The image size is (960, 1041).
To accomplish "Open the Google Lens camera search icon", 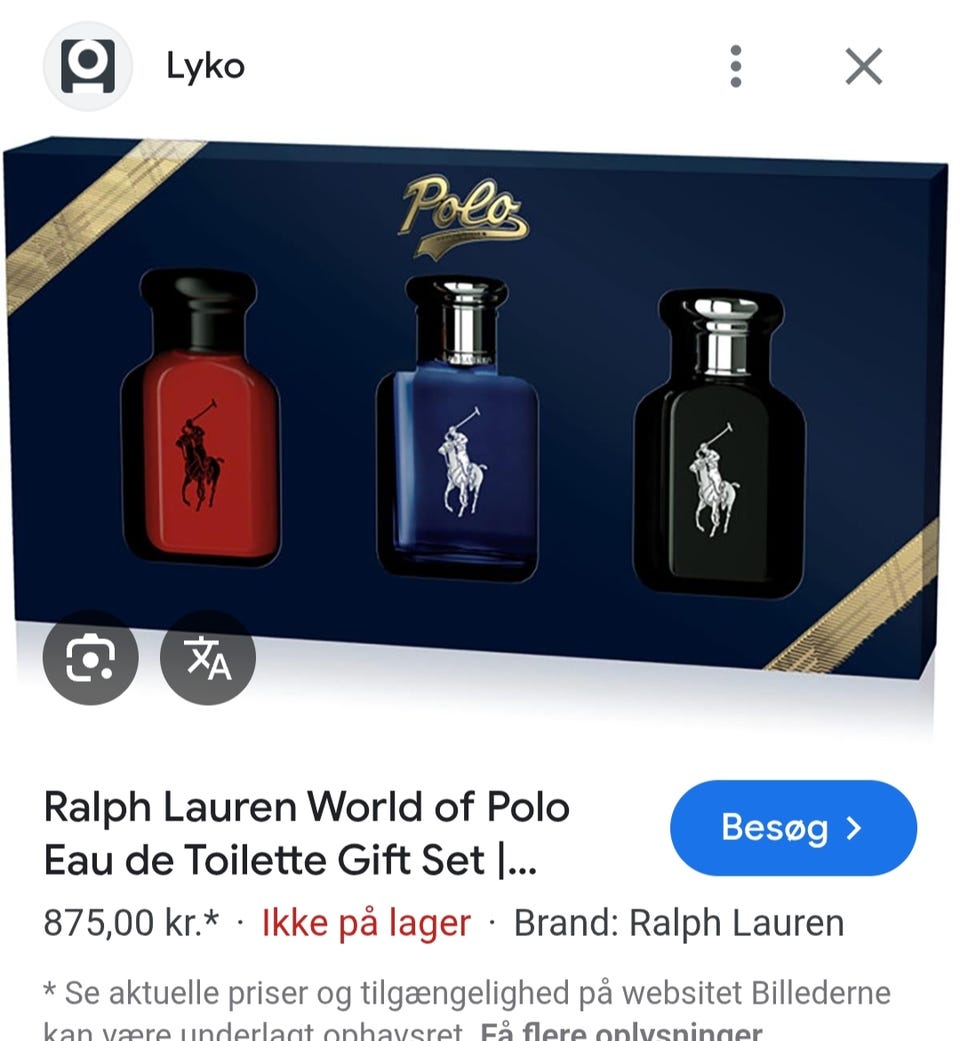I will pos(89,657).
